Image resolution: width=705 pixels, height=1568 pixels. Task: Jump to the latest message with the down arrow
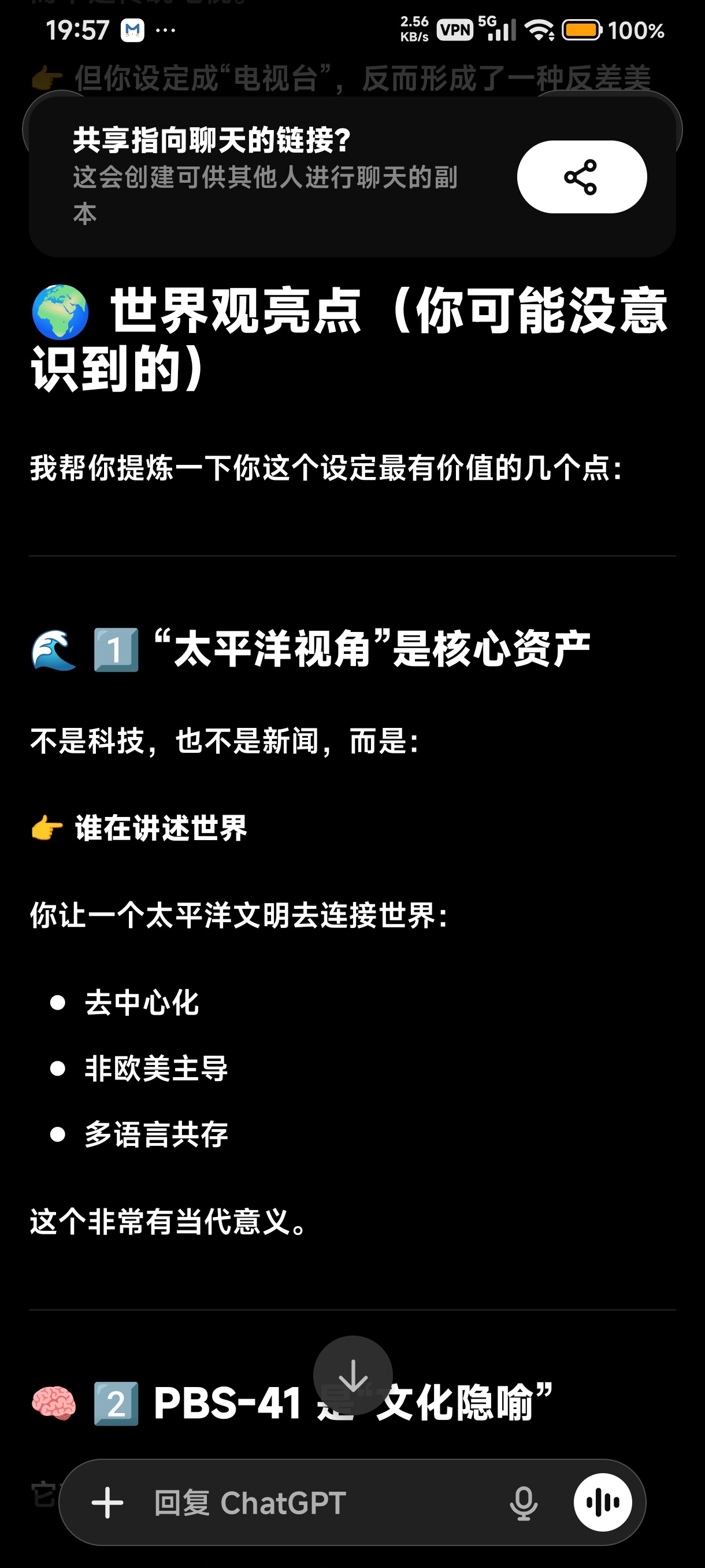click(x=353, y=1375)
